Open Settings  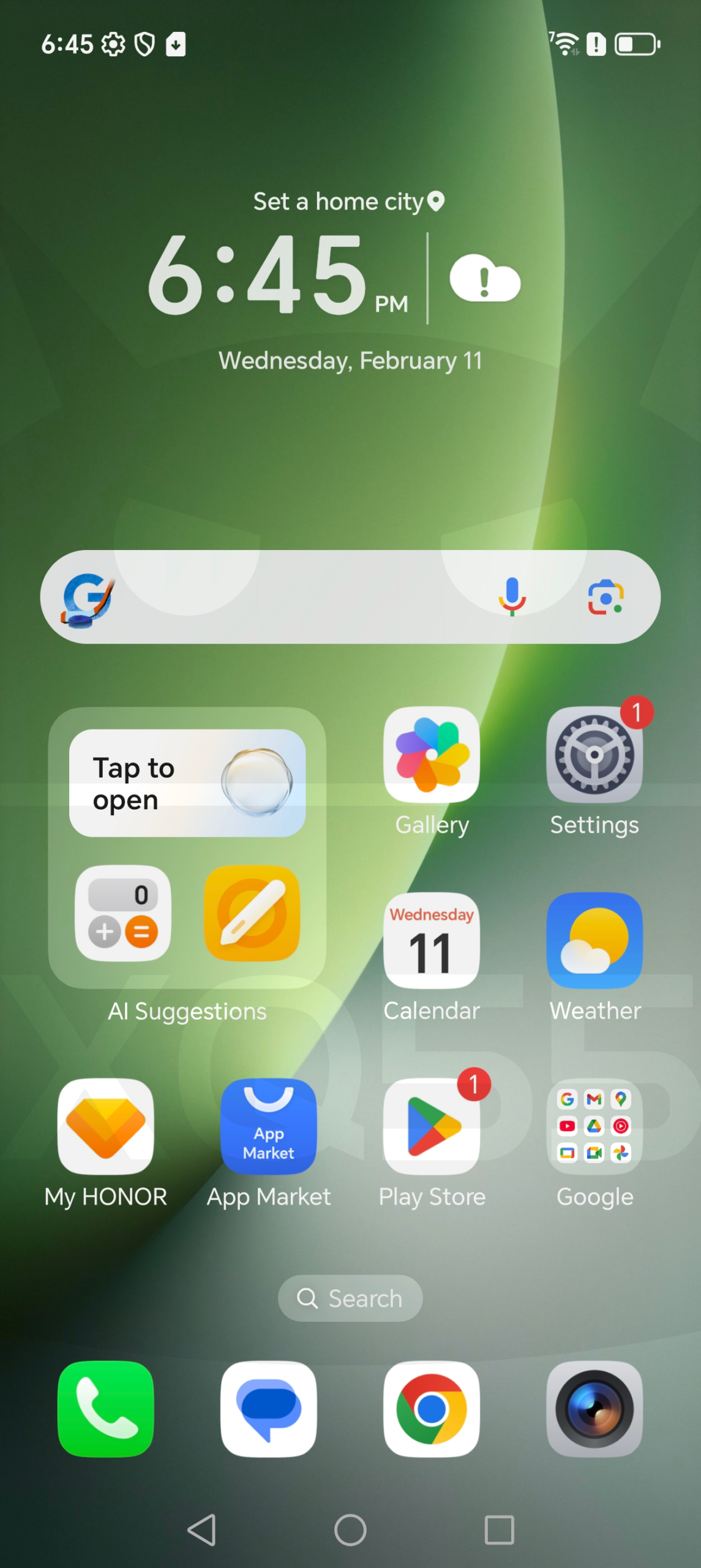point(594,755)
